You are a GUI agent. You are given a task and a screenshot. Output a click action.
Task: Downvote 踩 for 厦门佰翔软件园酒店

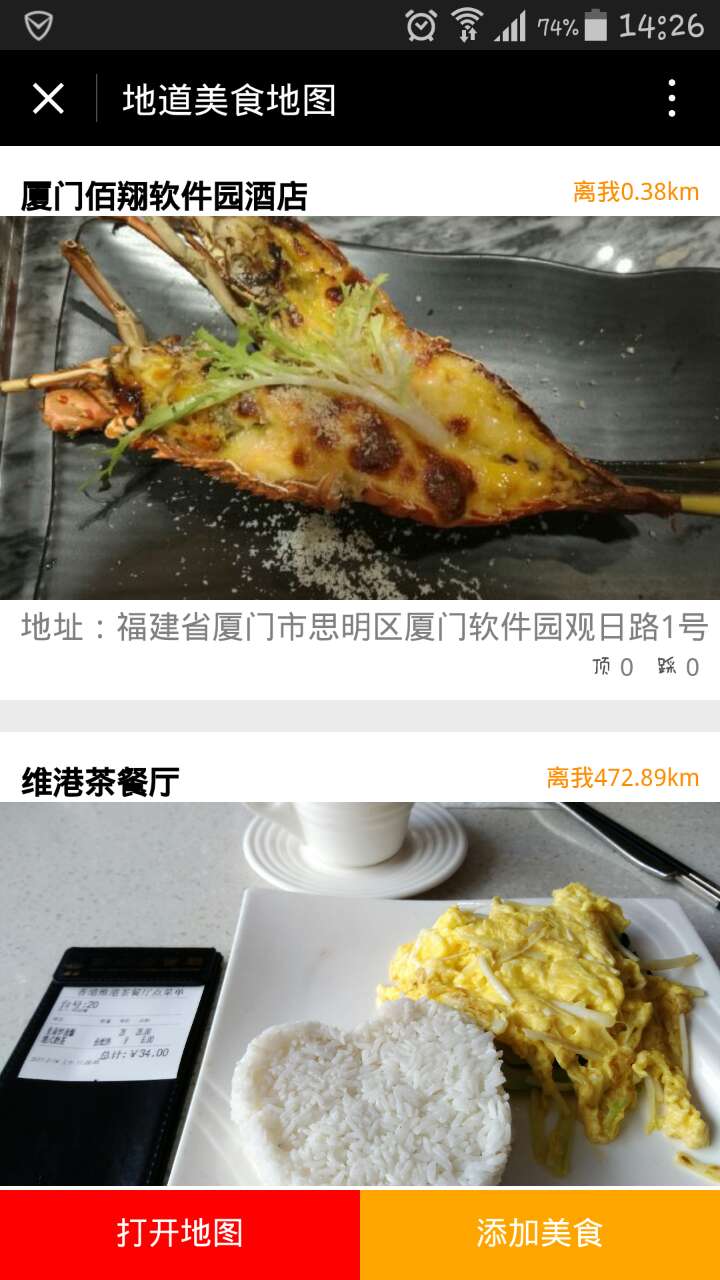pos(678,667)
